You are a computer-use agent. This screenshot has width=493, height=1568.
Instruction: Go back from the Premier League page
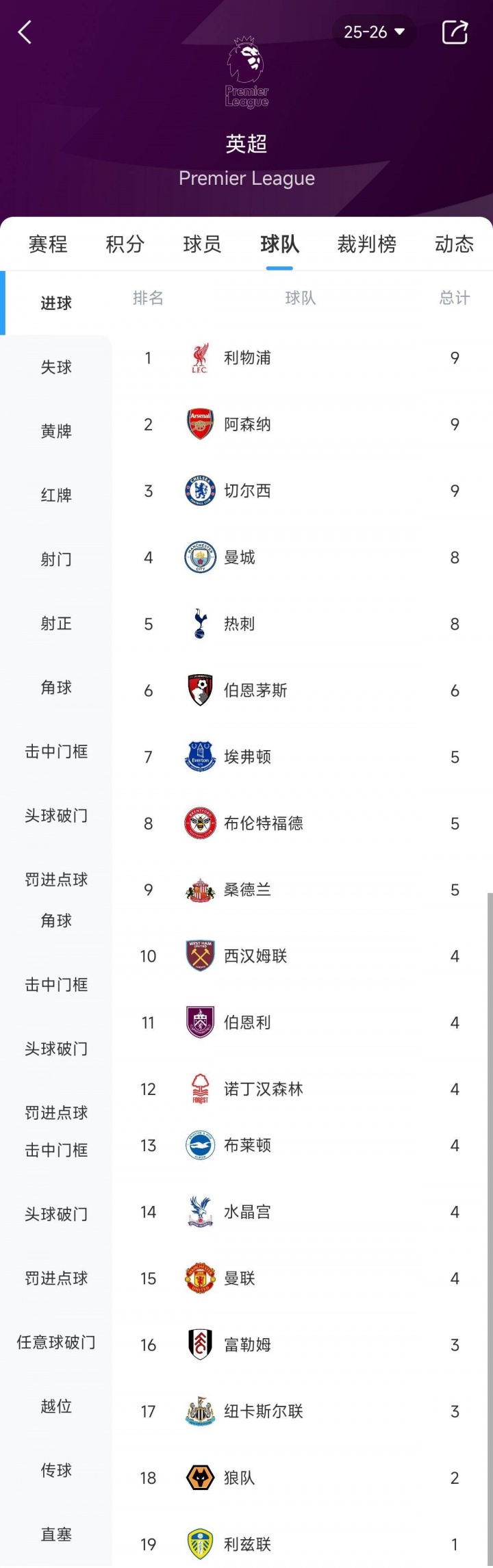(25, 32)
